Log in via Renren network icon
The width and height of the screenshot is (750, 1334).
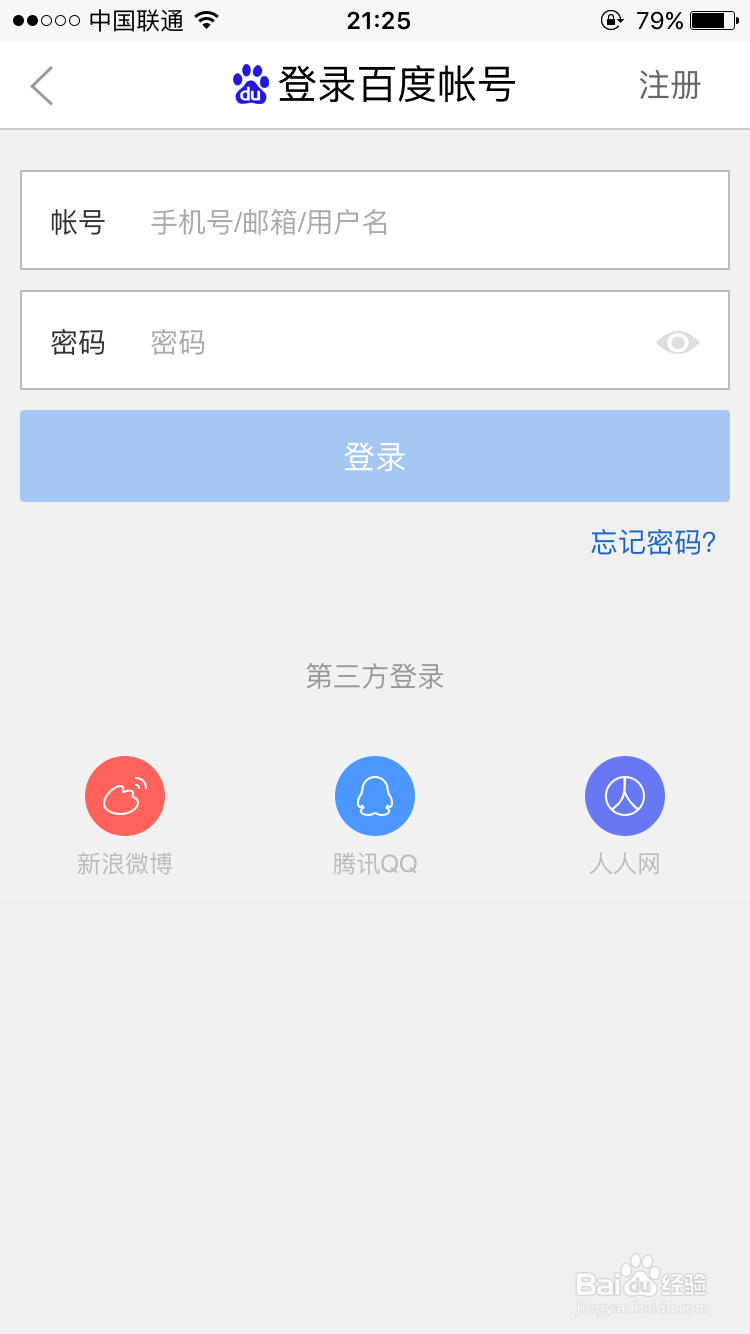pos(624,795)
